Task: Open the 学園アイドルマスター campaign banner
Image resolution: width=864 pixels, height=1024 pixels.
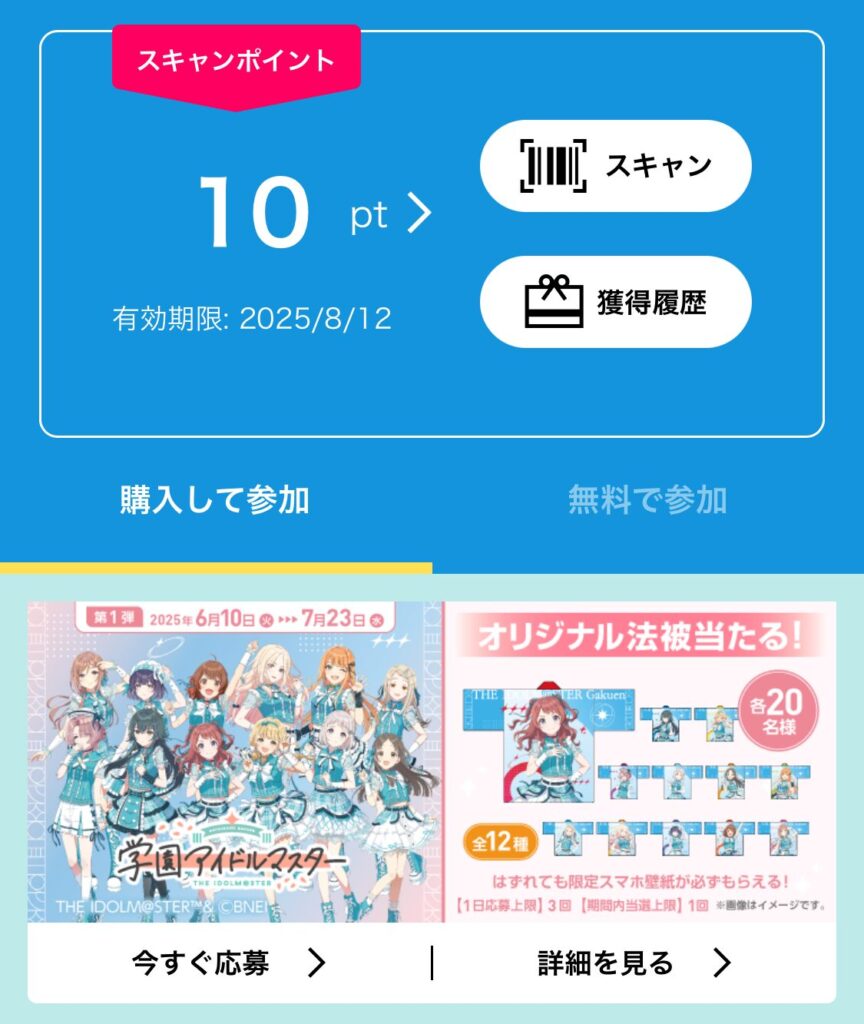Action: (x=432, y=761)
